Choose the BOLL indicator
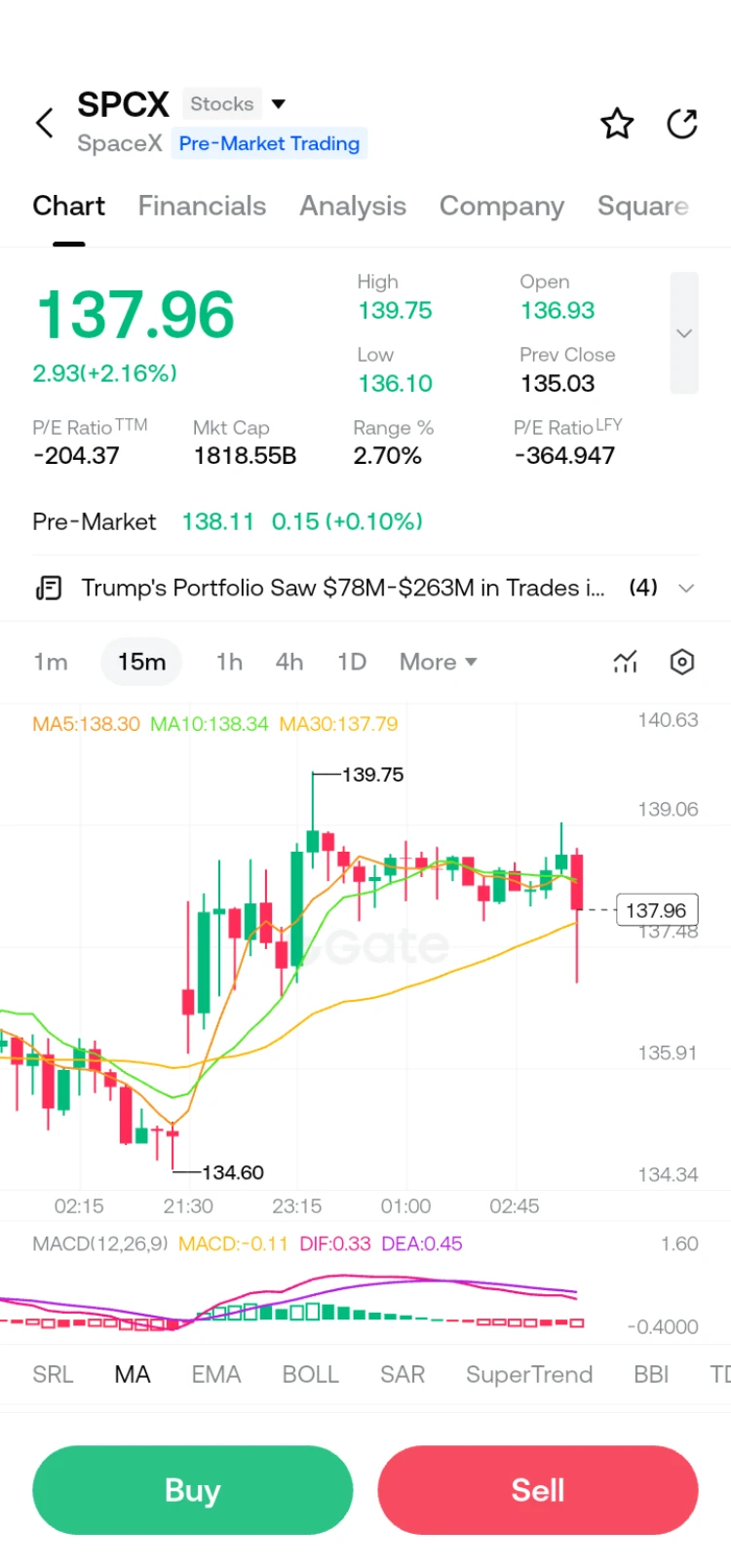Image resolution: width=731 pixels, height=1568 pixels. 311,1374
